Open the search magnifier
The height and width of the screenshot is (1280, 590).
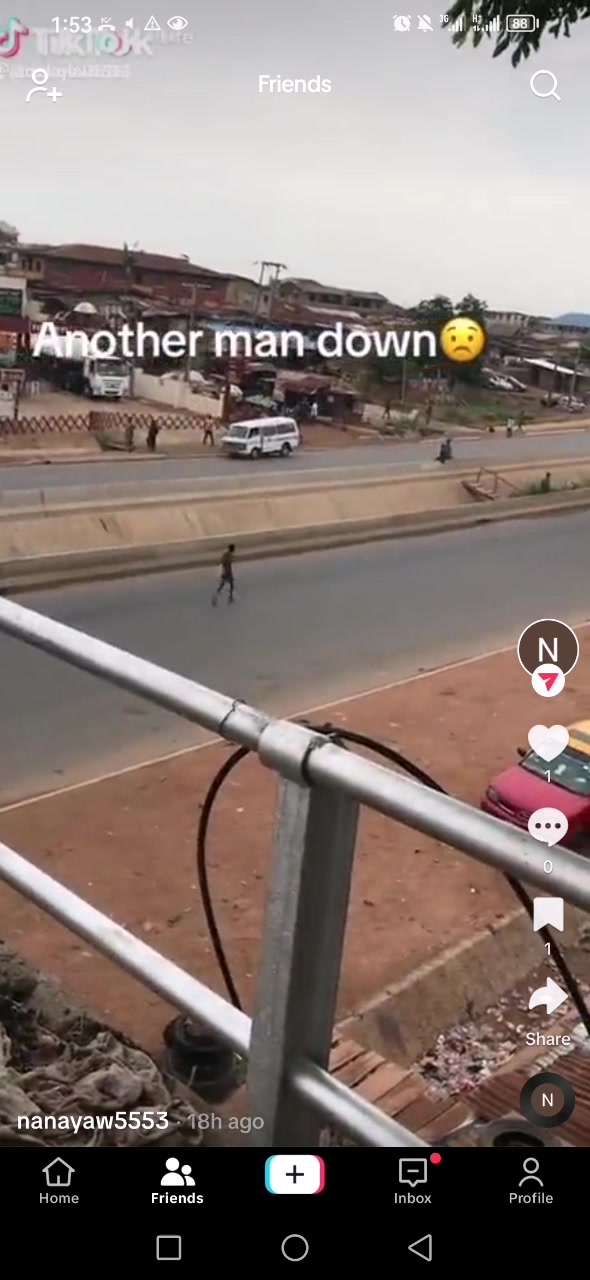pos(545,85)
